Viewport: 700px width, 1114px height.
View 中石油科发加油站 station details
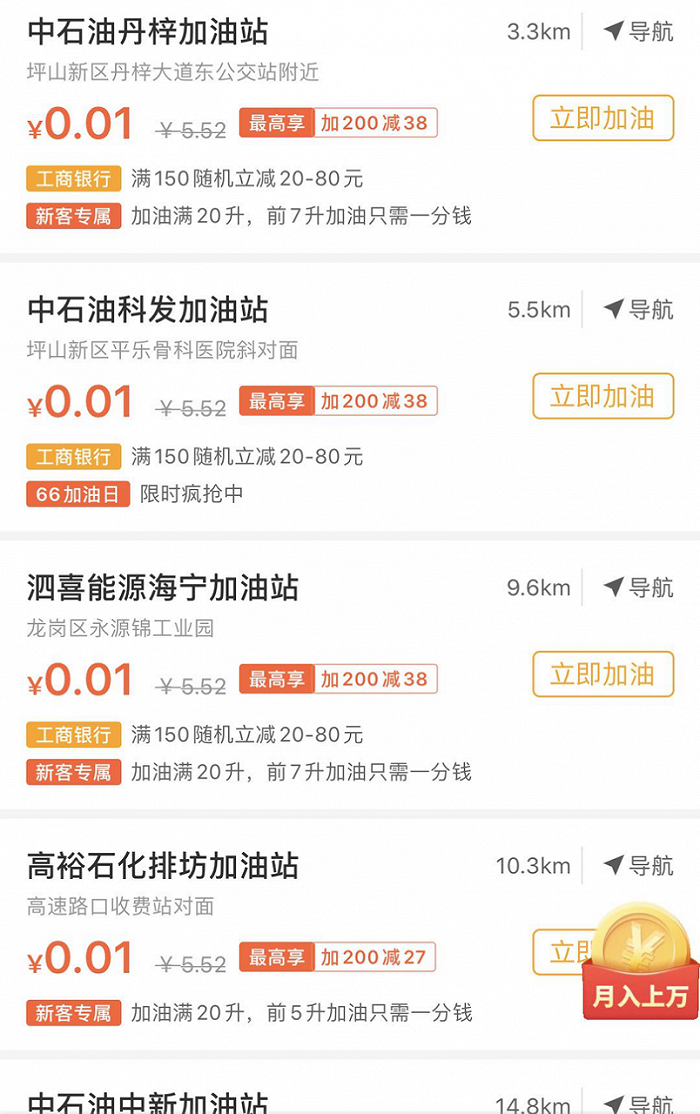point(148,310)
